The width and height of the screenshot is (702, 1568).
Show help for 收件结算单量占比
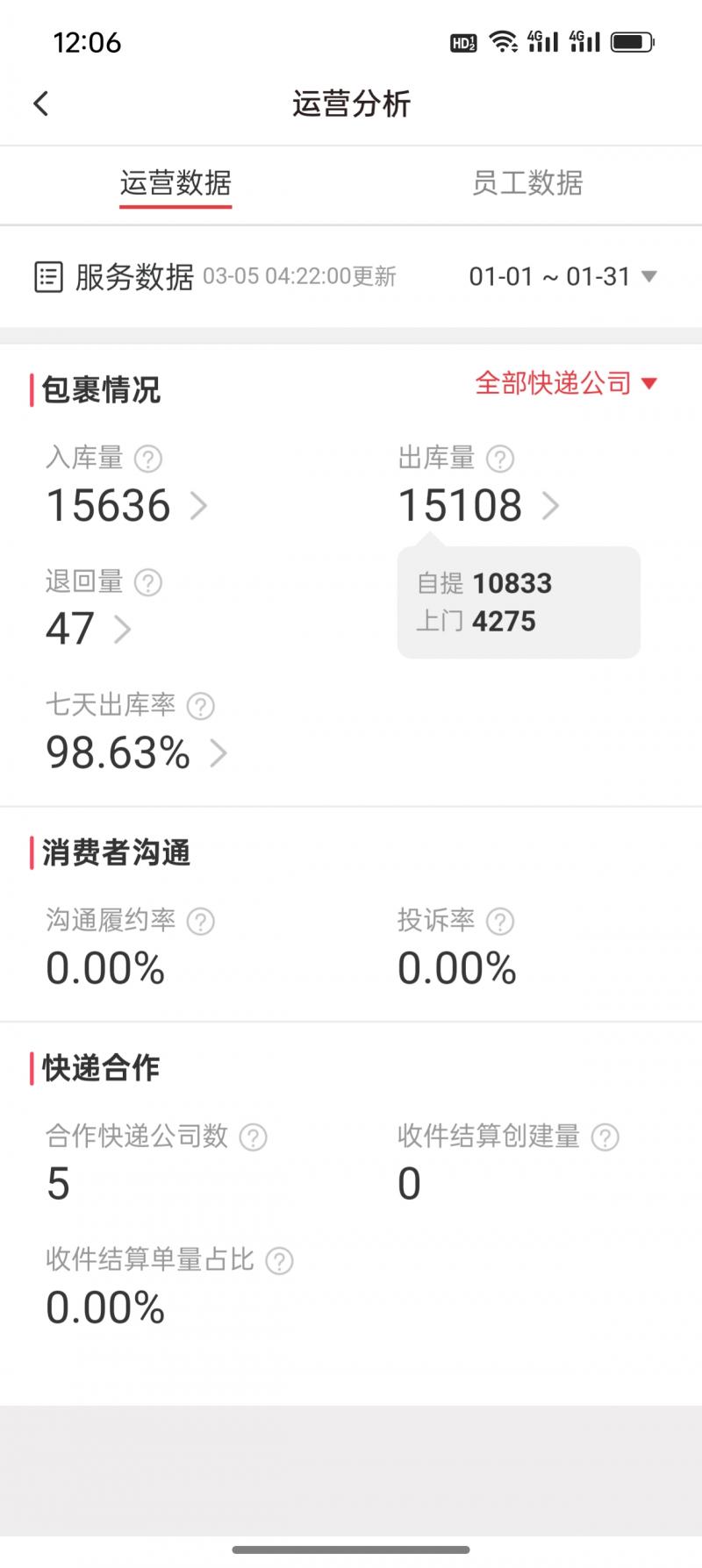coord(279,1261)
